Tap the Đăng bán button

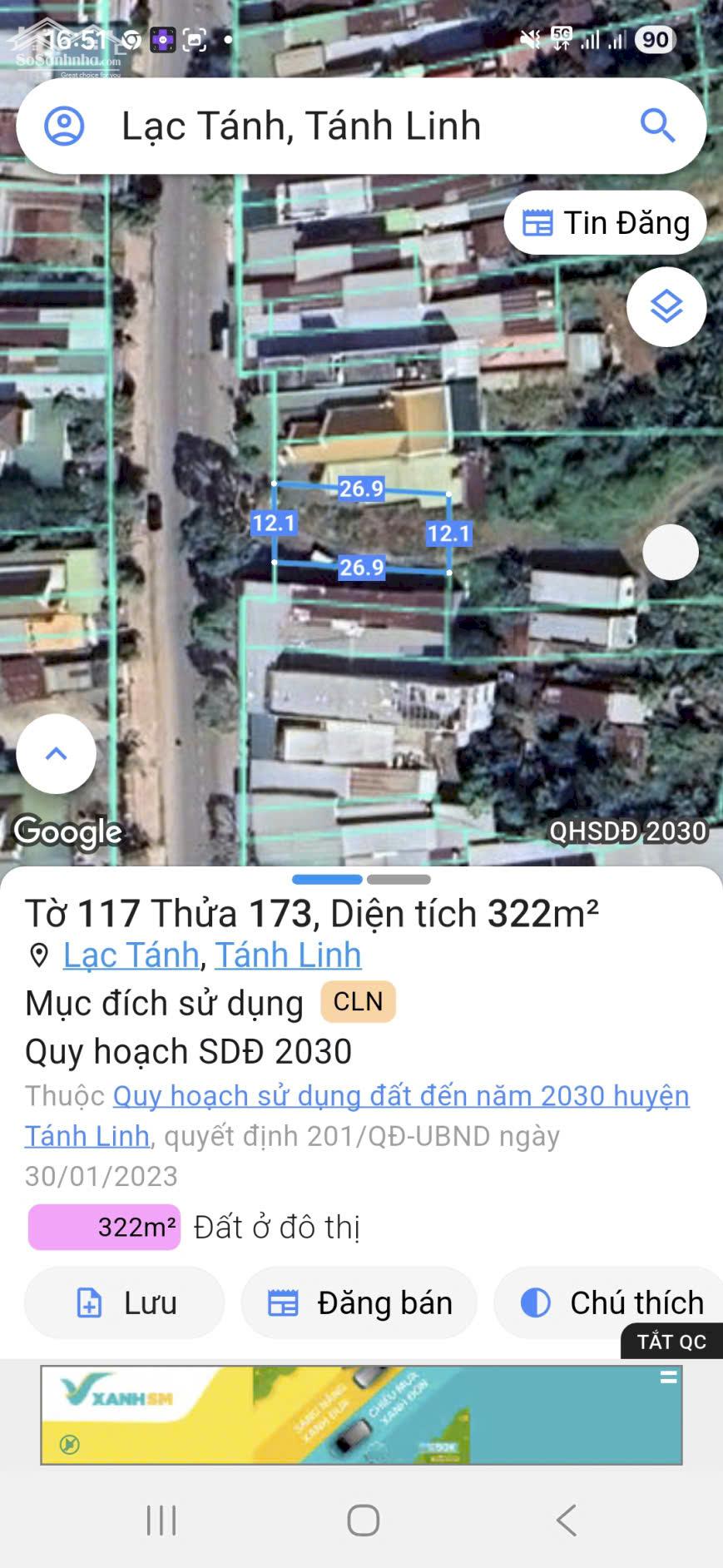(x=359, y=1303)
